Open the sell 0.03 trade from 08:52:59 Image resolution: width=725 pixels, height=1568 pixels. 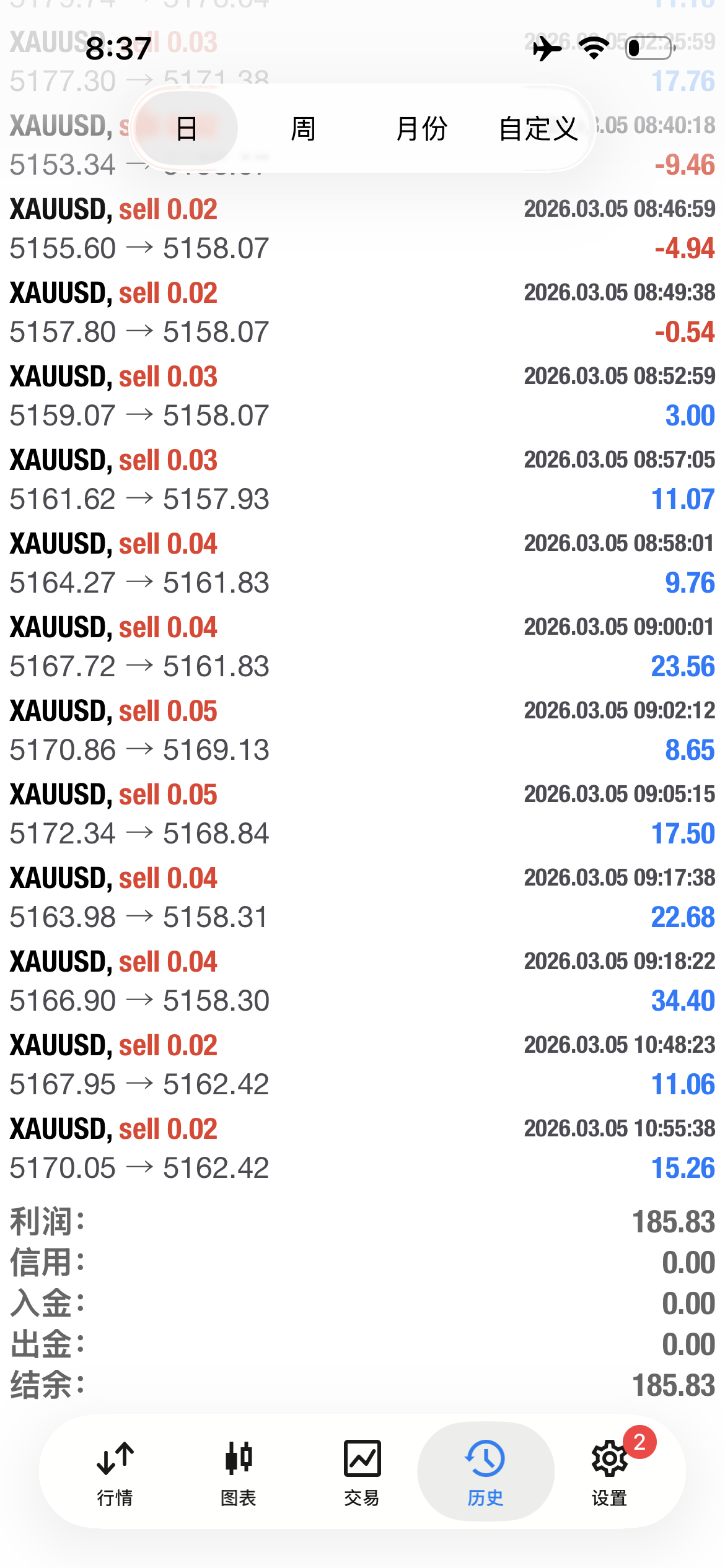point(362,396)
